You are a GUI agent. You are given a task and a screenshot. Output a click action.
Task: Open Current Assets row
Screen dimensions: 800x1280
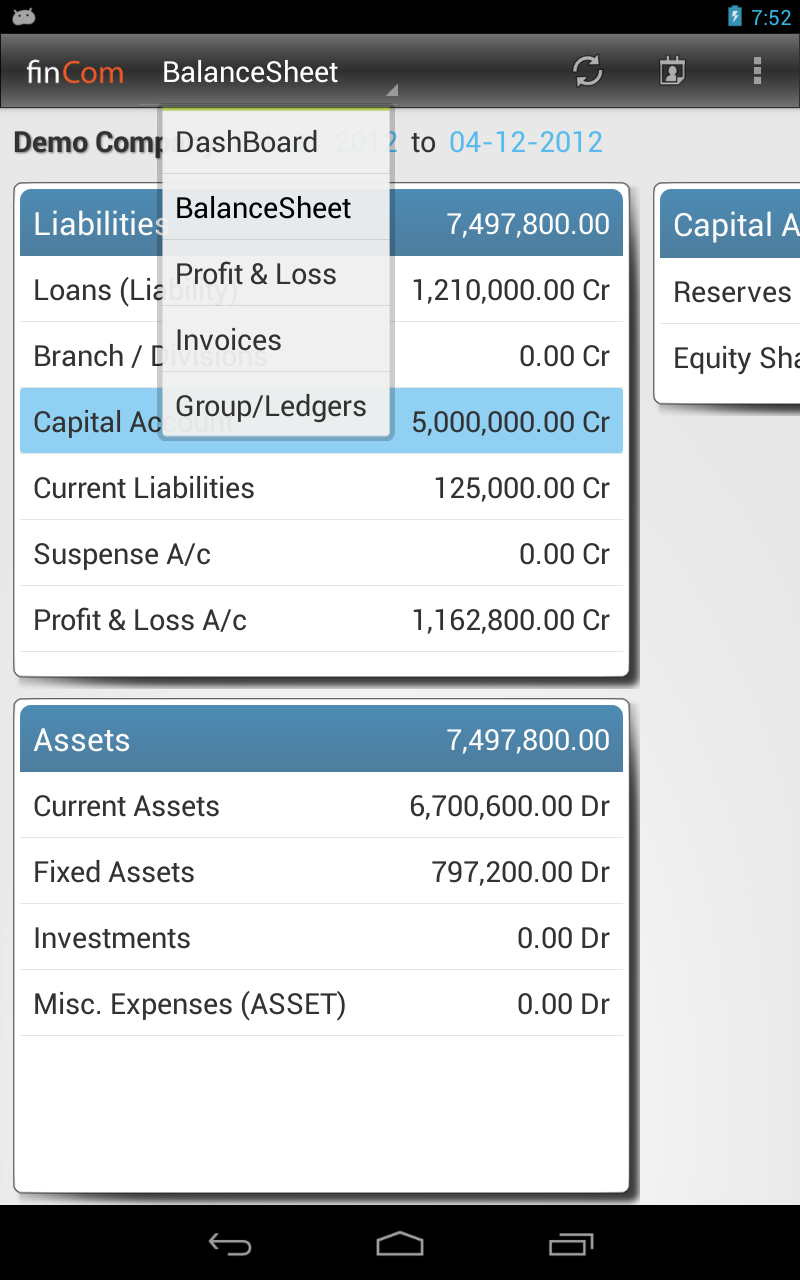[x=320, y=806]
